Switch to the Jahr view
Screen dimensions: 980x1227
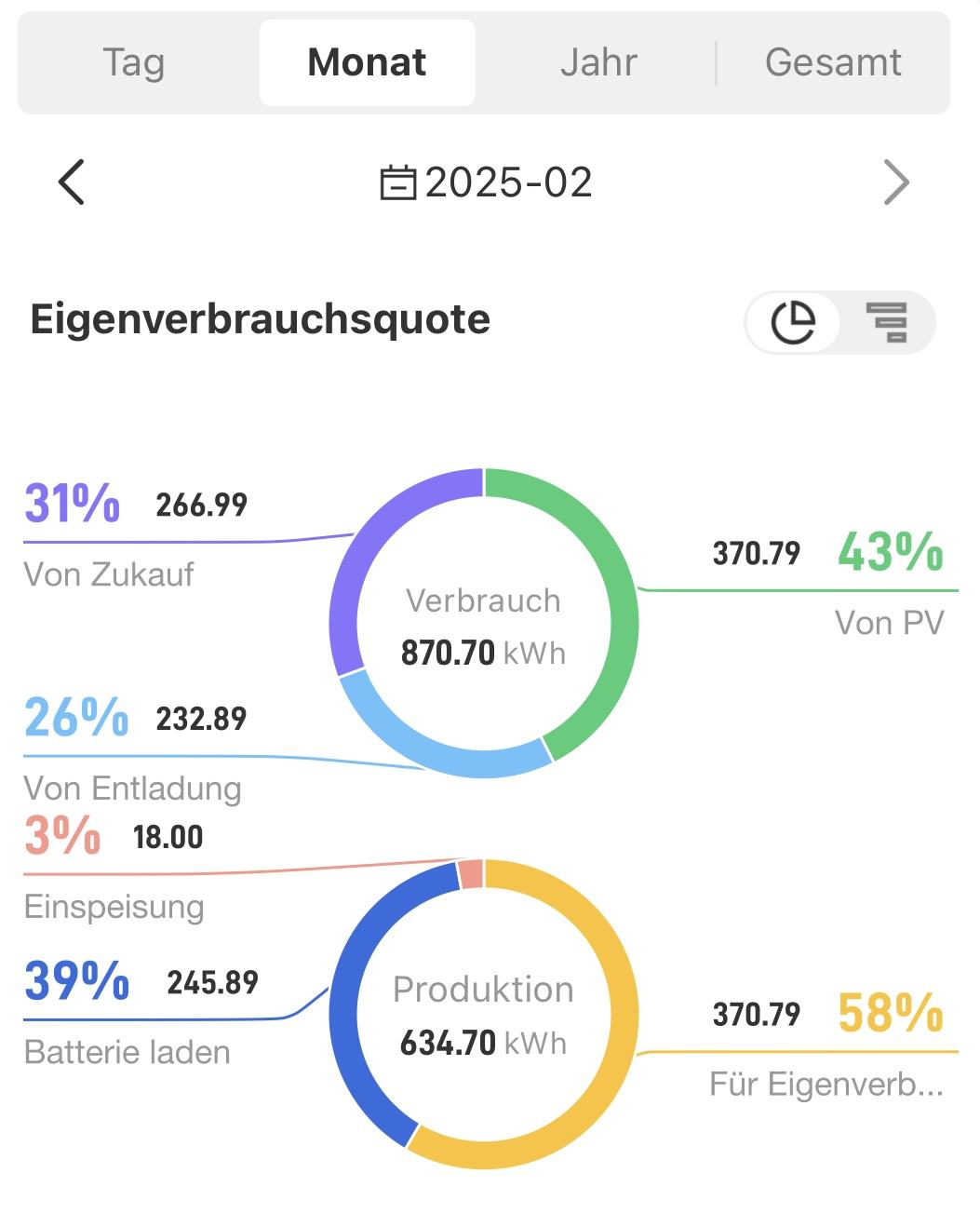pyautogui.click(x=598, y=62)
